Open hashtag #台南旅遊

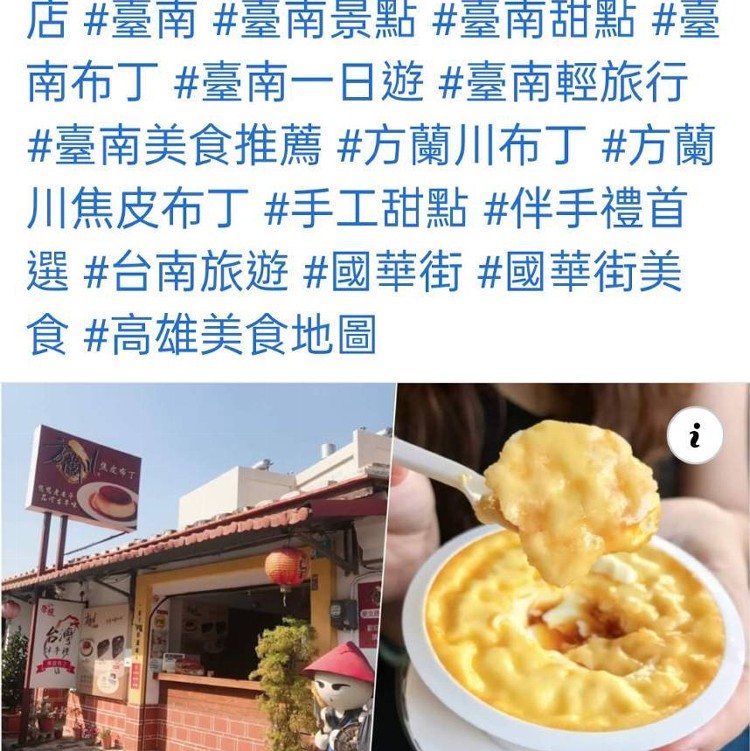(x=187, y=271)
